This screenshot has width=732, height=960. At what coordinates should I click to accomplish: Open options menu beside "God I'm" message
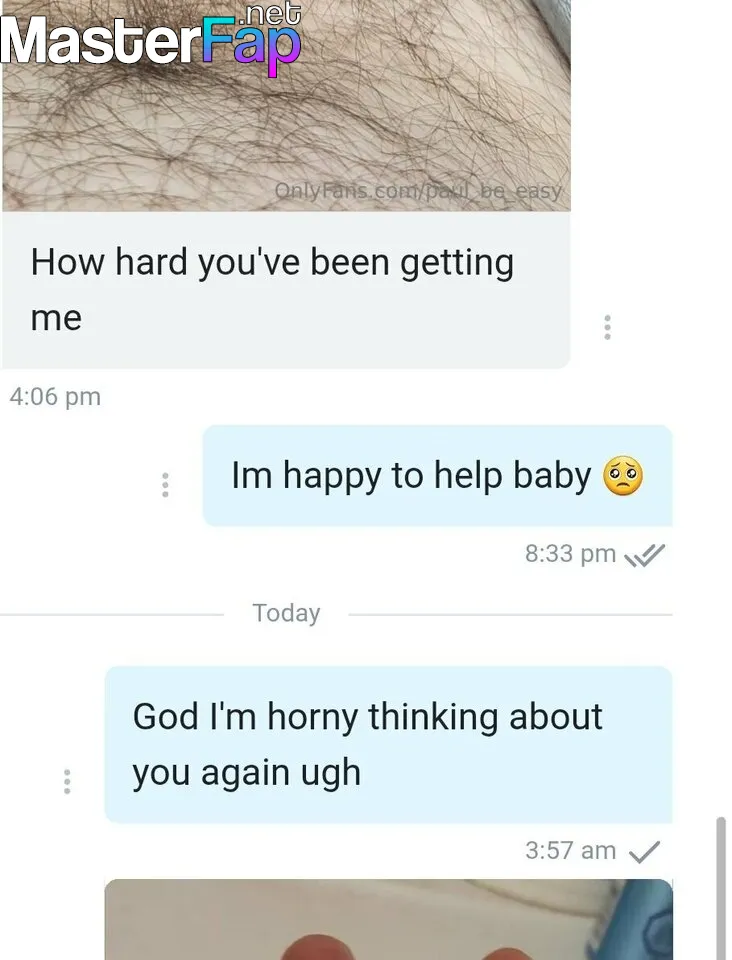point(67,781)
